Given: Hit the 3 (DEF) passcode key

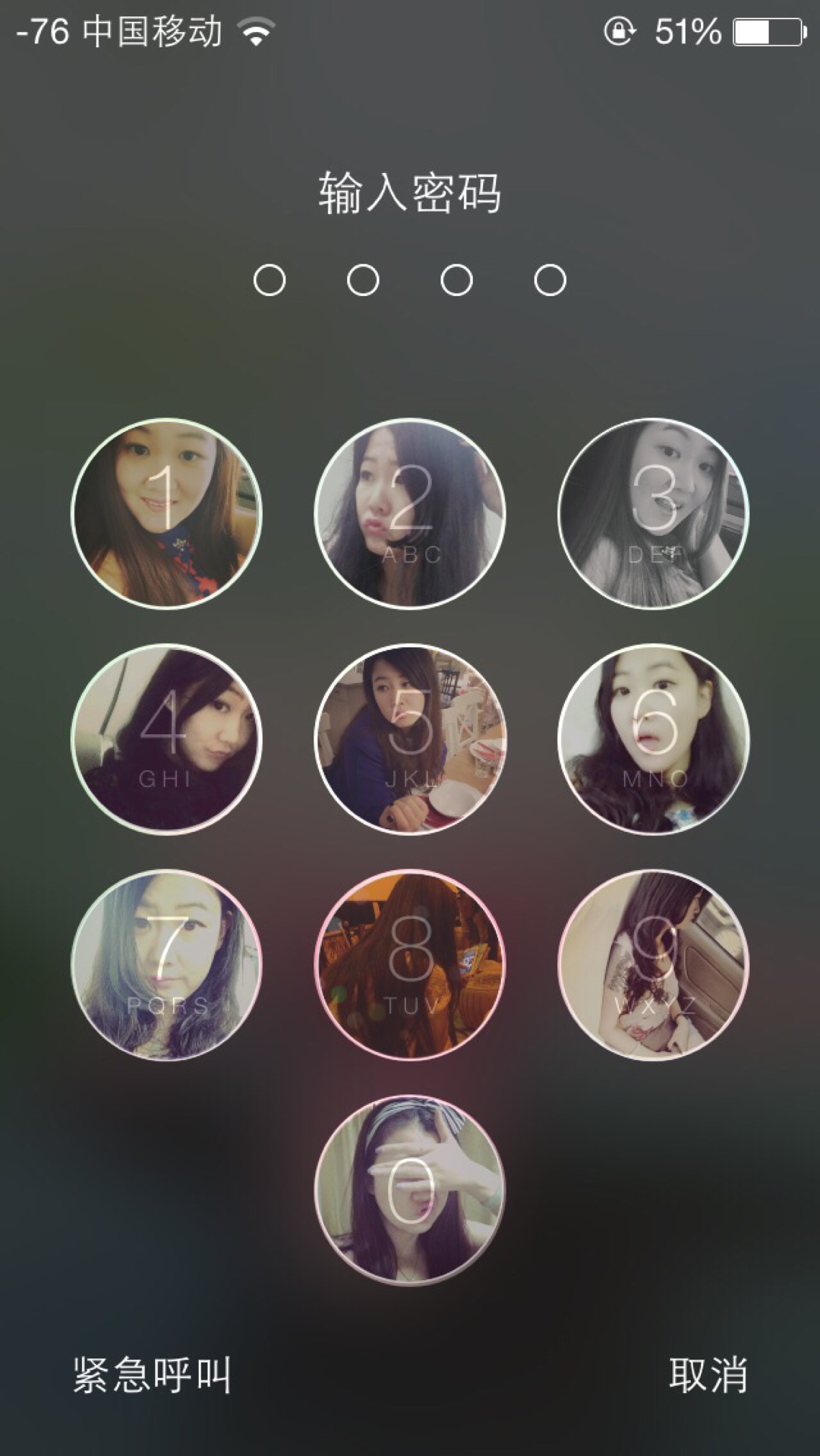Looking at the screenshot, I should tap(653, 513).
